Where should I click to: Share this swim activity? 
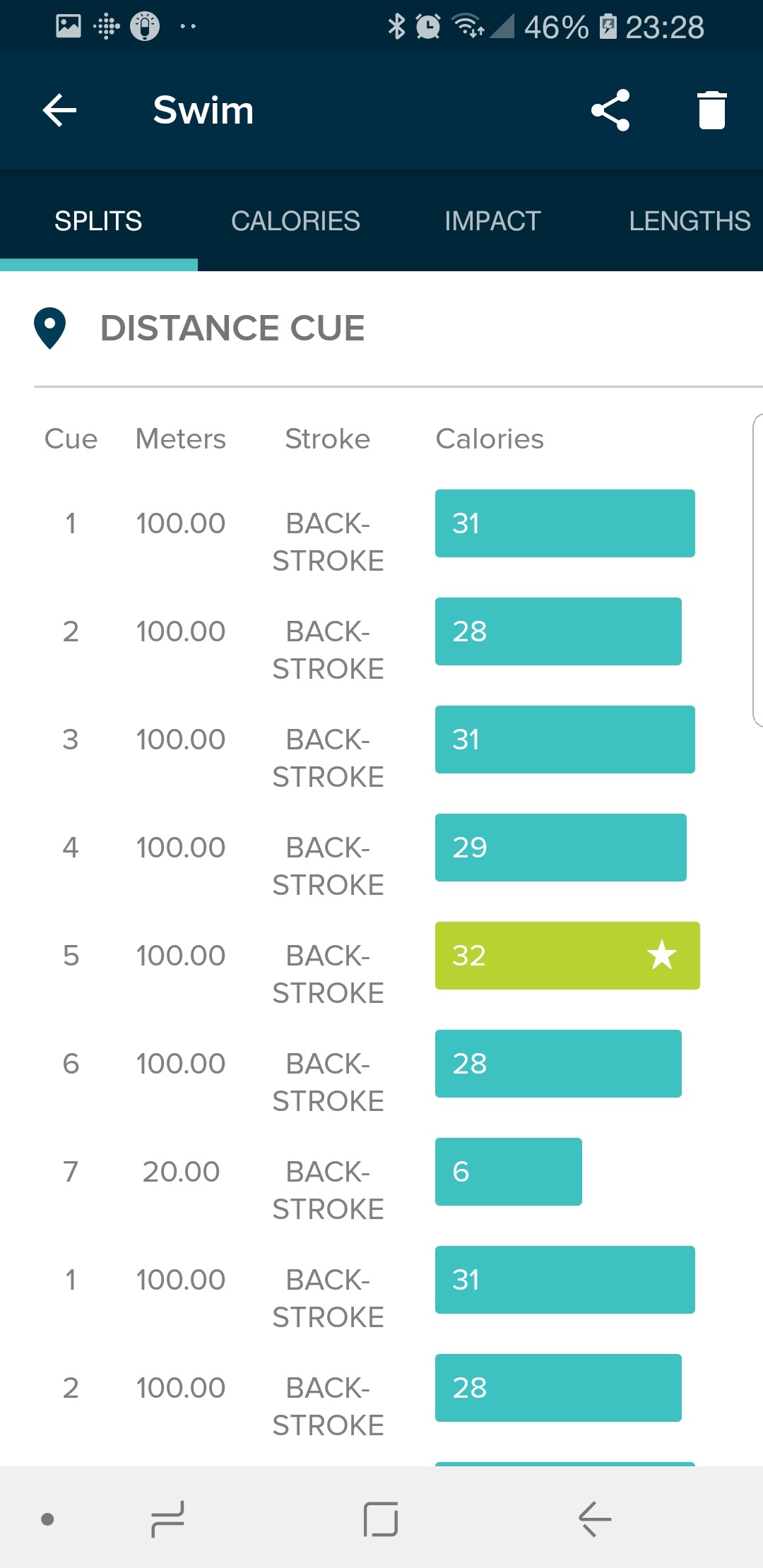tap(610, 110)
